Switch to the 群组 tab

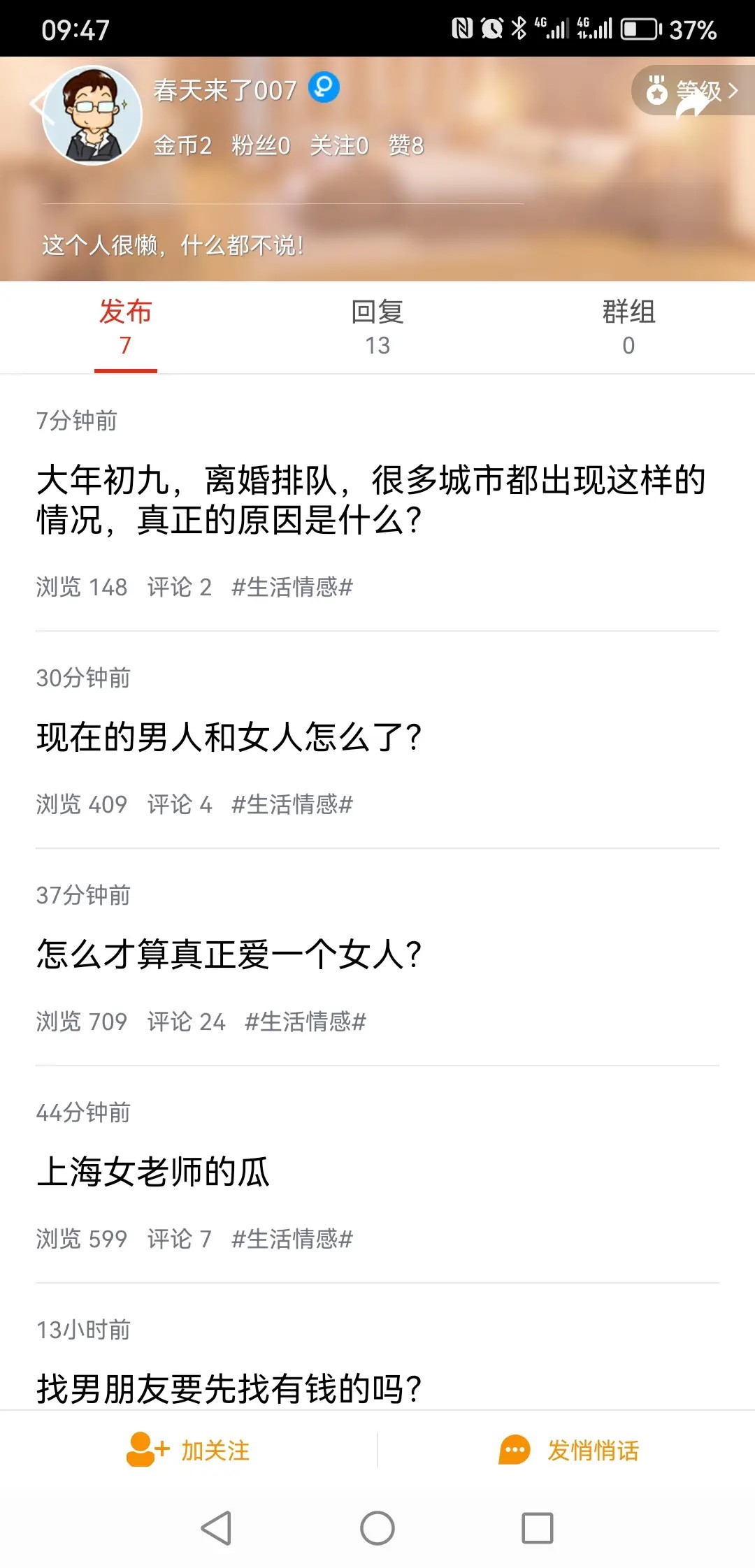(x=628, y=327)
